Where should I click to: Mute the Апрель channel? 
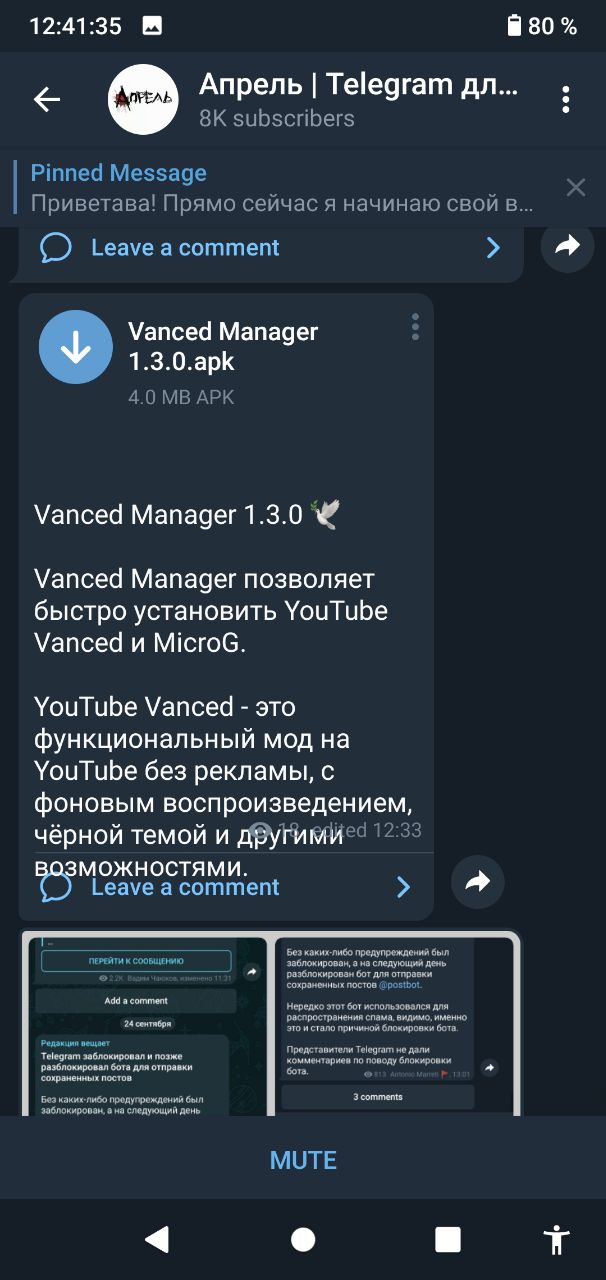click(303, 1160)
